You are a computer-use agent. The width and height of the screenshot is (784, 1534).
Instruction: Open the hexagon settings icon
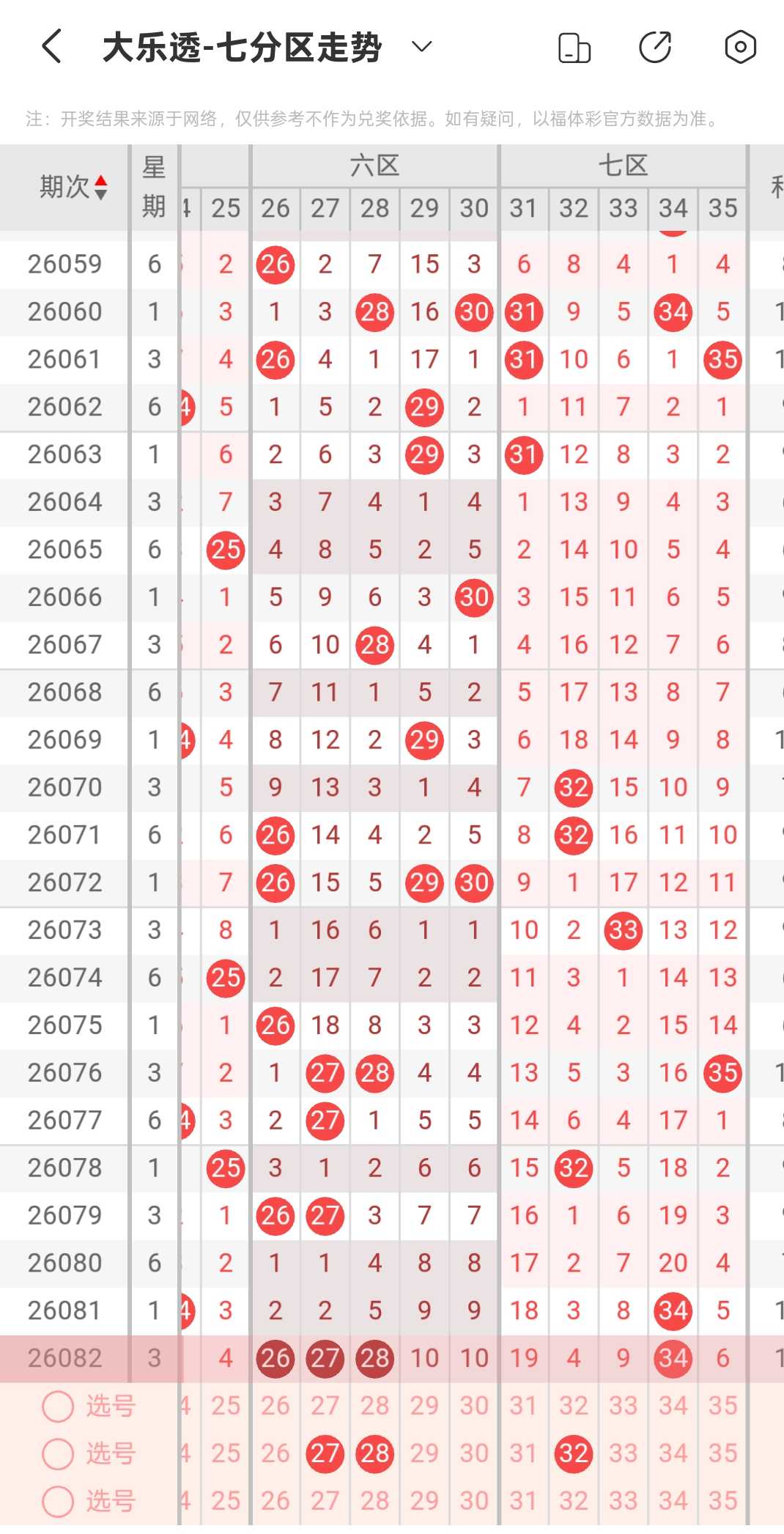[x=740, y=47]
